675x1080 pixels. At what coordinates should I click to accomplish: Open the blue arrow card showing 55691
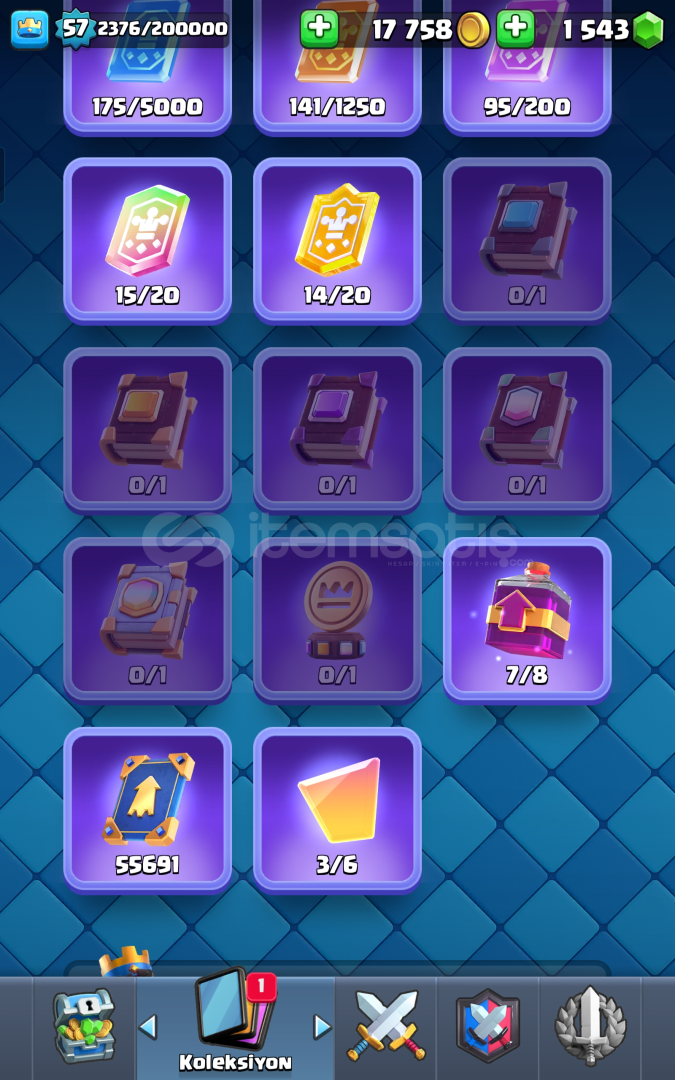tap(147, 808)
